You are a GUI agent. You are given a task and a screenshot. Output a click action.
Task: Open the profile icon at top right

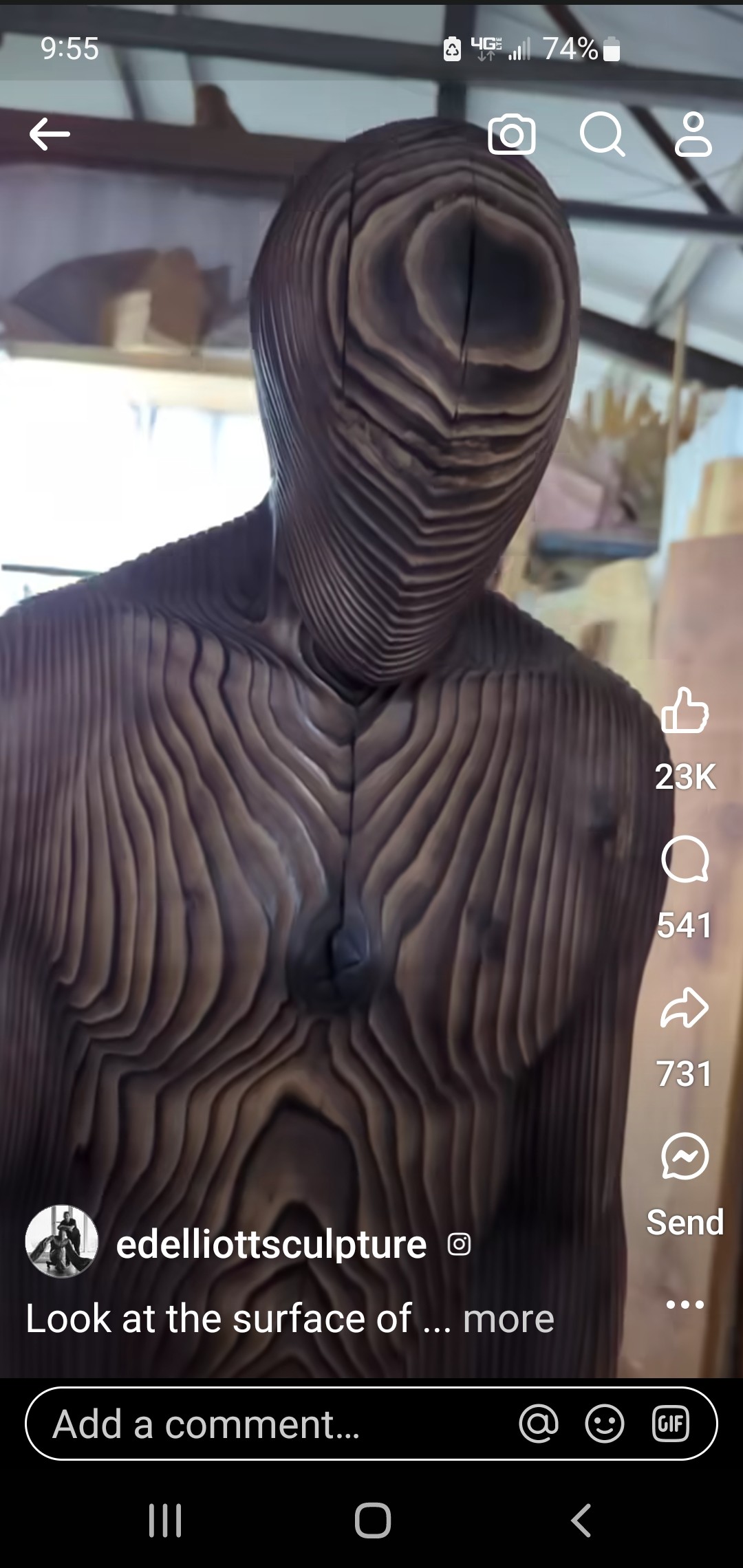[693, 134]
